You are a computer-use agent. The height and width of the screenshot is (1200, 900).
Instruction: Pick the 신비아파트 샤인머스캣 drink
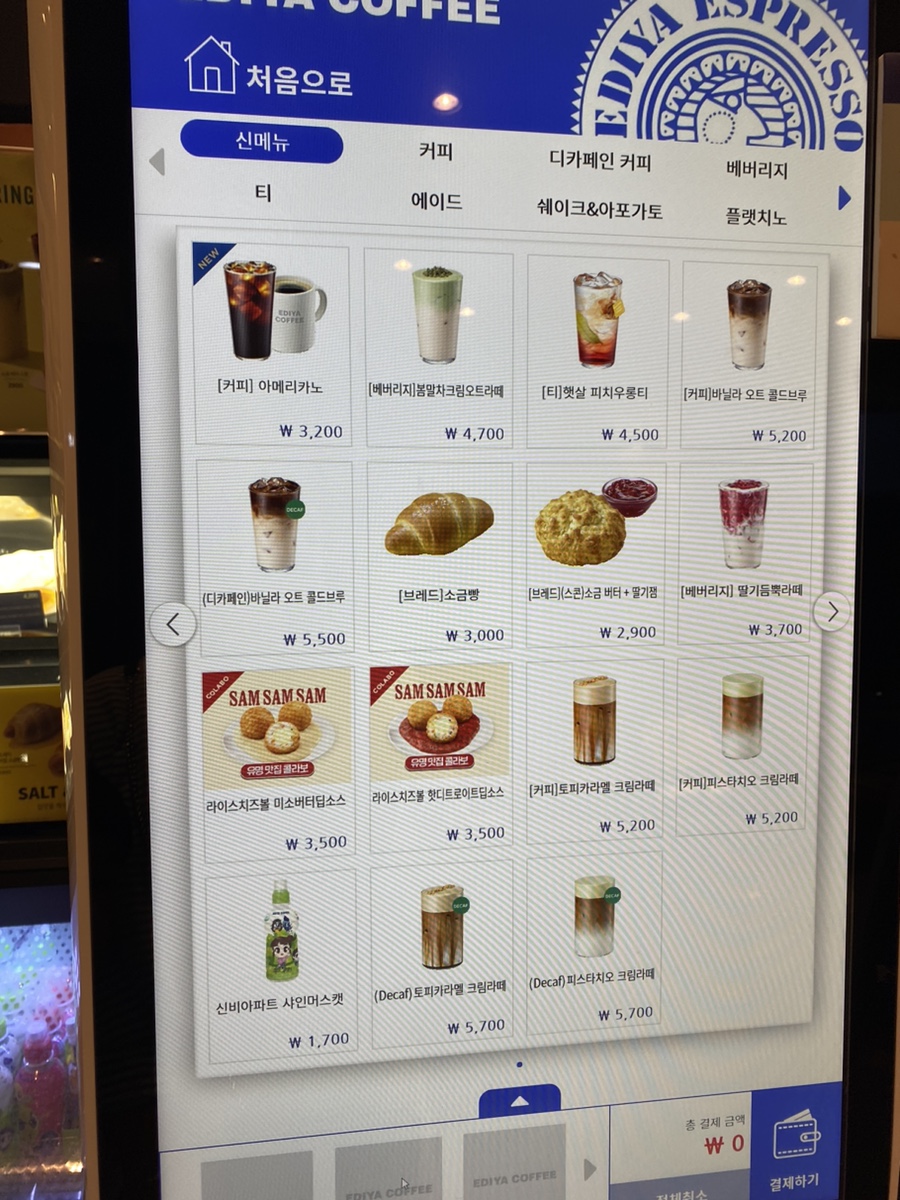point(281,960)
